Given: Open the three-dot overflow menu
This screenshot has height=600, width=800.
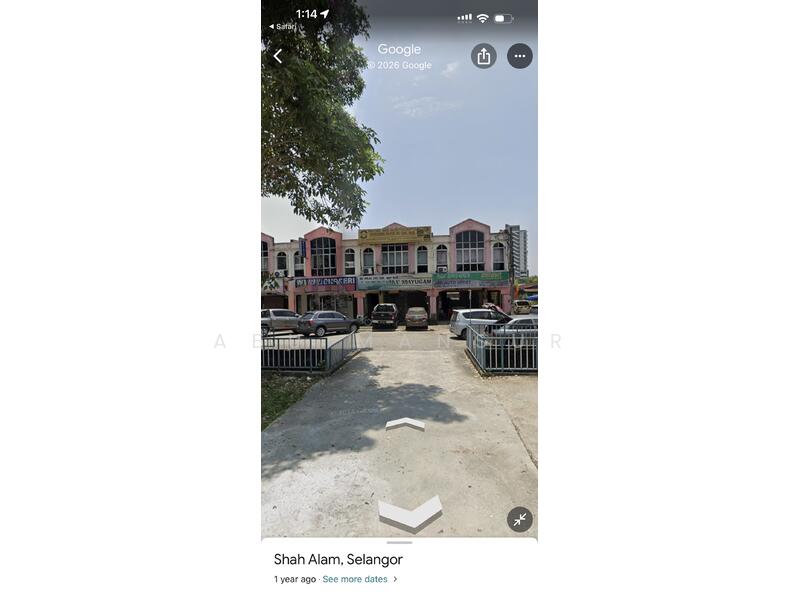Looking at the screenshot, I should click(x=520, y=56).
